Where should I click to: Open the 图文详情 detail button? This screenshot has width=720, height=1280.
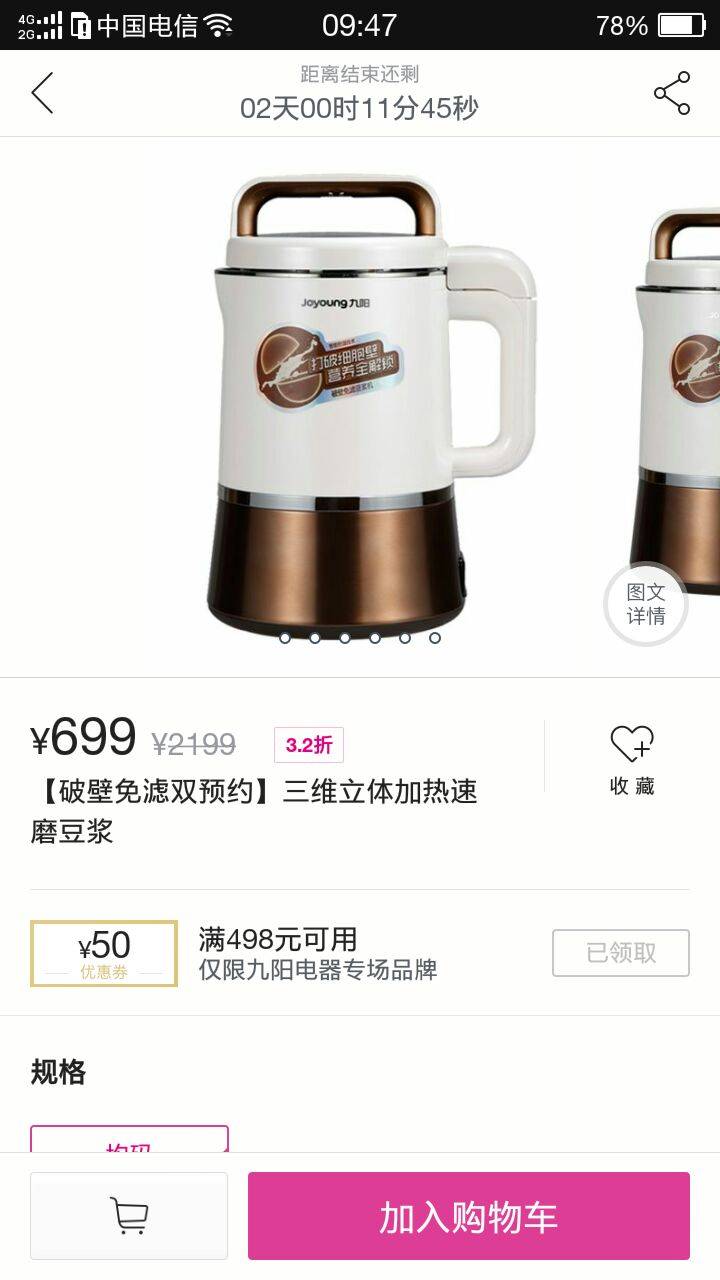646,604
